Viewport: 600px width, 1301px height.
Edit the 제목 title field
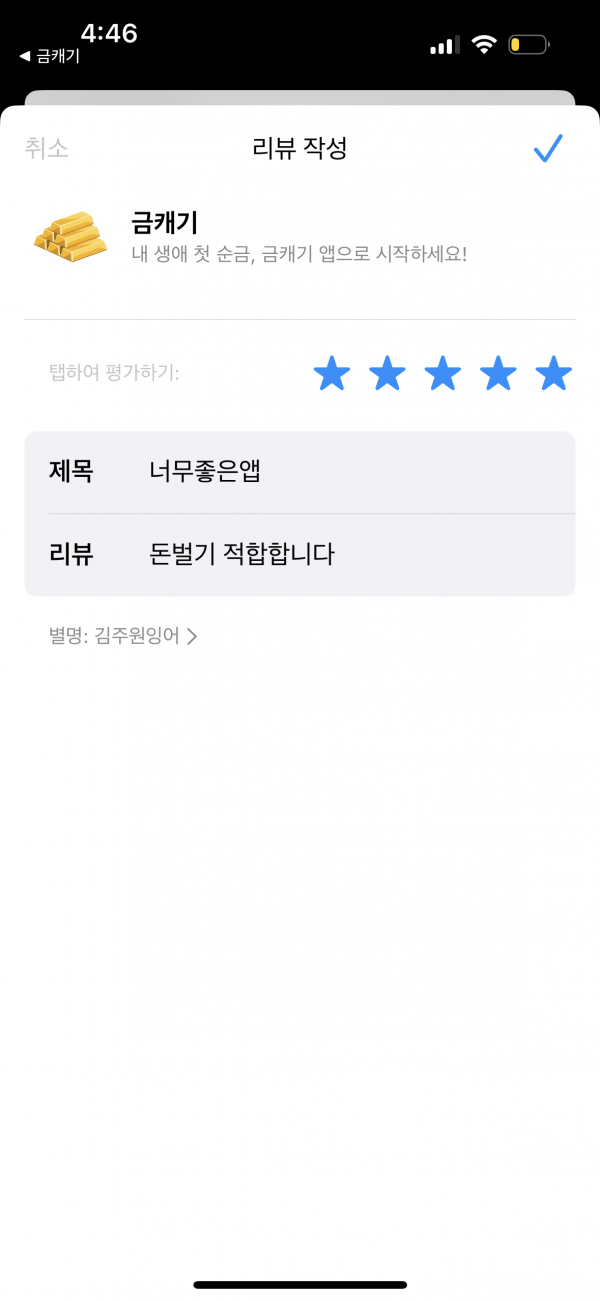pos(300,472)
